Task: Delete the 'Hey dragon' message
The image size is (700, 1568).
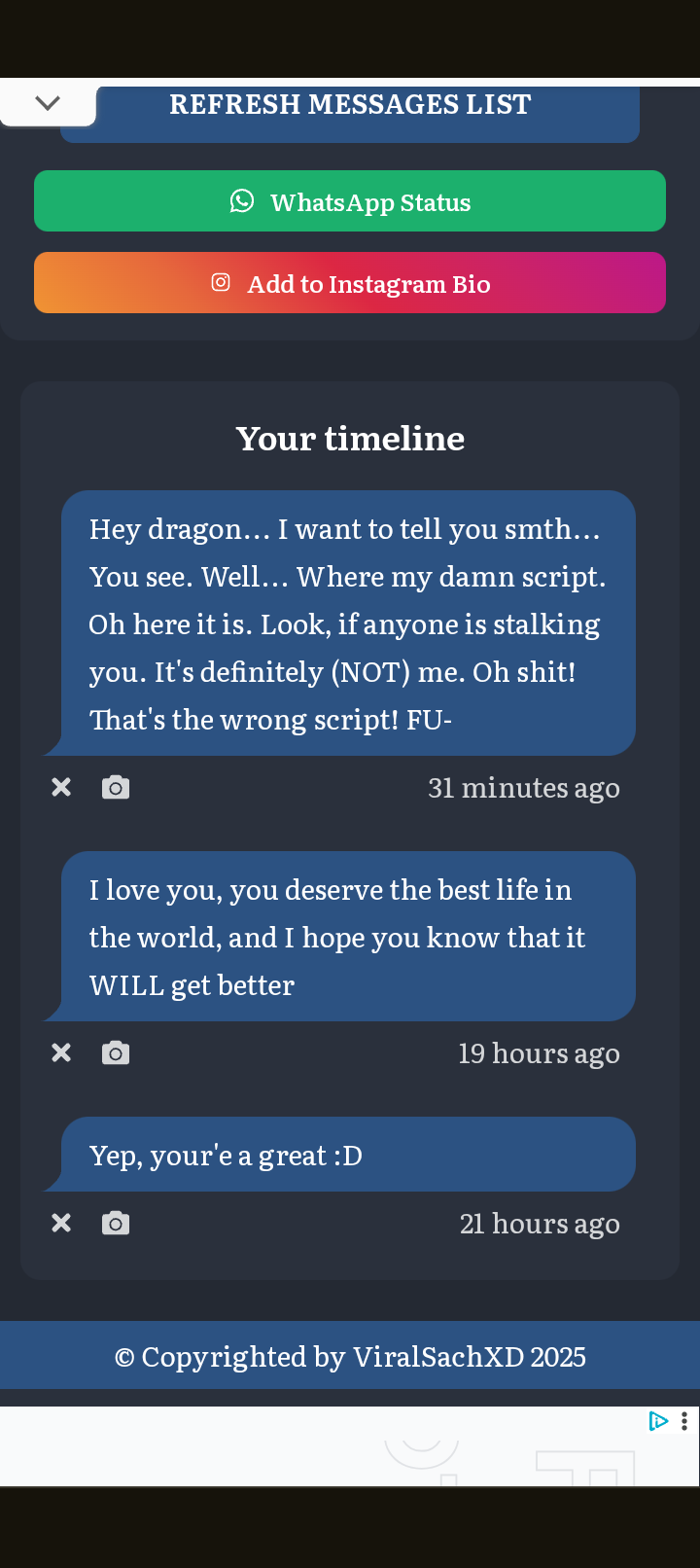Action: click(61, 787)
